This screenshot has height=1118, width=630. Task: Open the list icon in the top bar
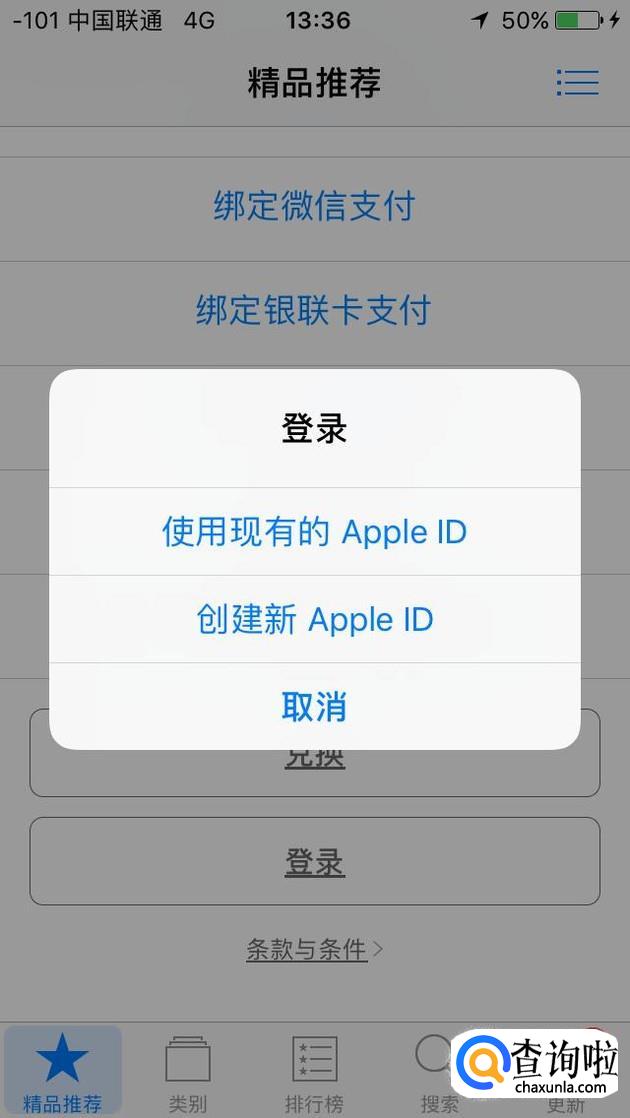pyautogui.click(x=577, y=83)
